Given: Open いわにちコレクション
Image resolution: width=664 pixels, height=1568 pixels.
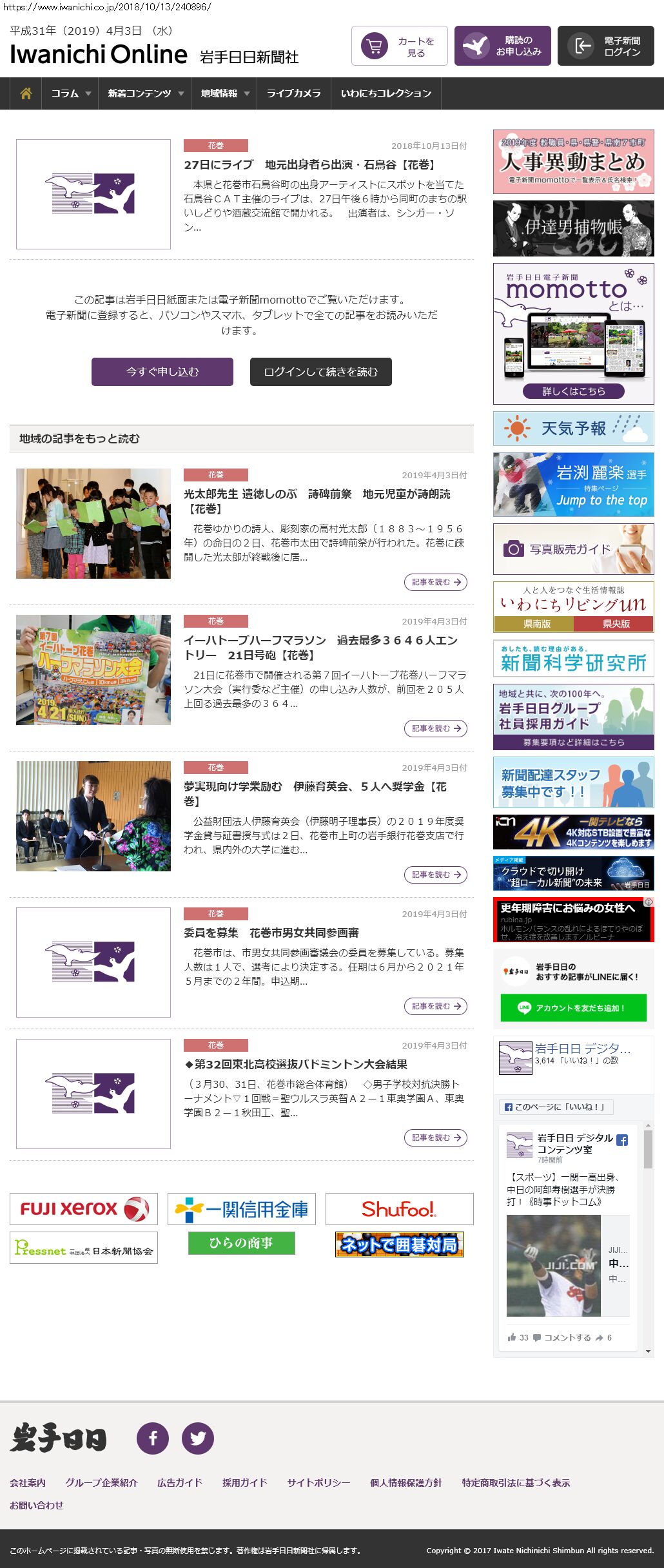Looking at the screenshot, I should (386, 93).
